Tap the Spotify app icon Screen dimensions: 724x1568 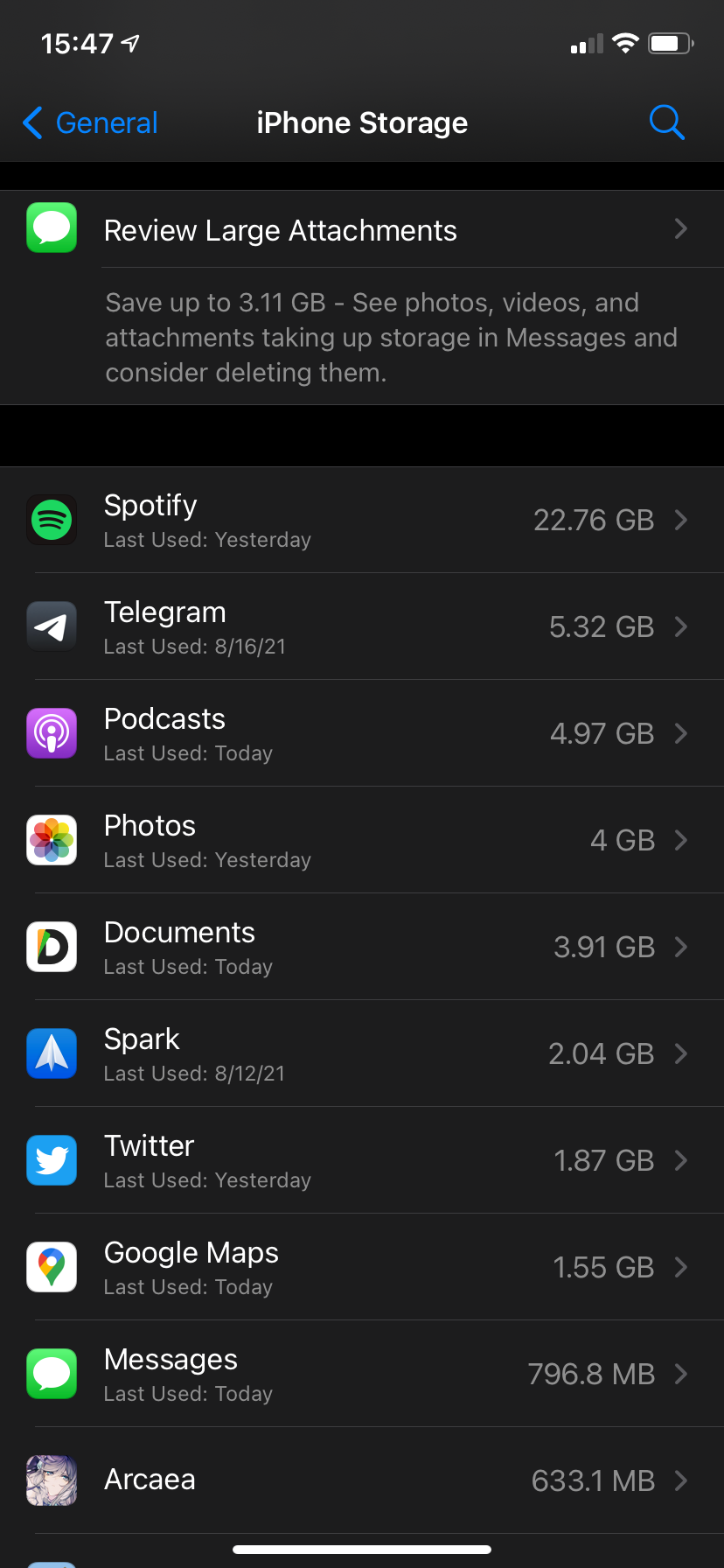click(x=51, y=519)
